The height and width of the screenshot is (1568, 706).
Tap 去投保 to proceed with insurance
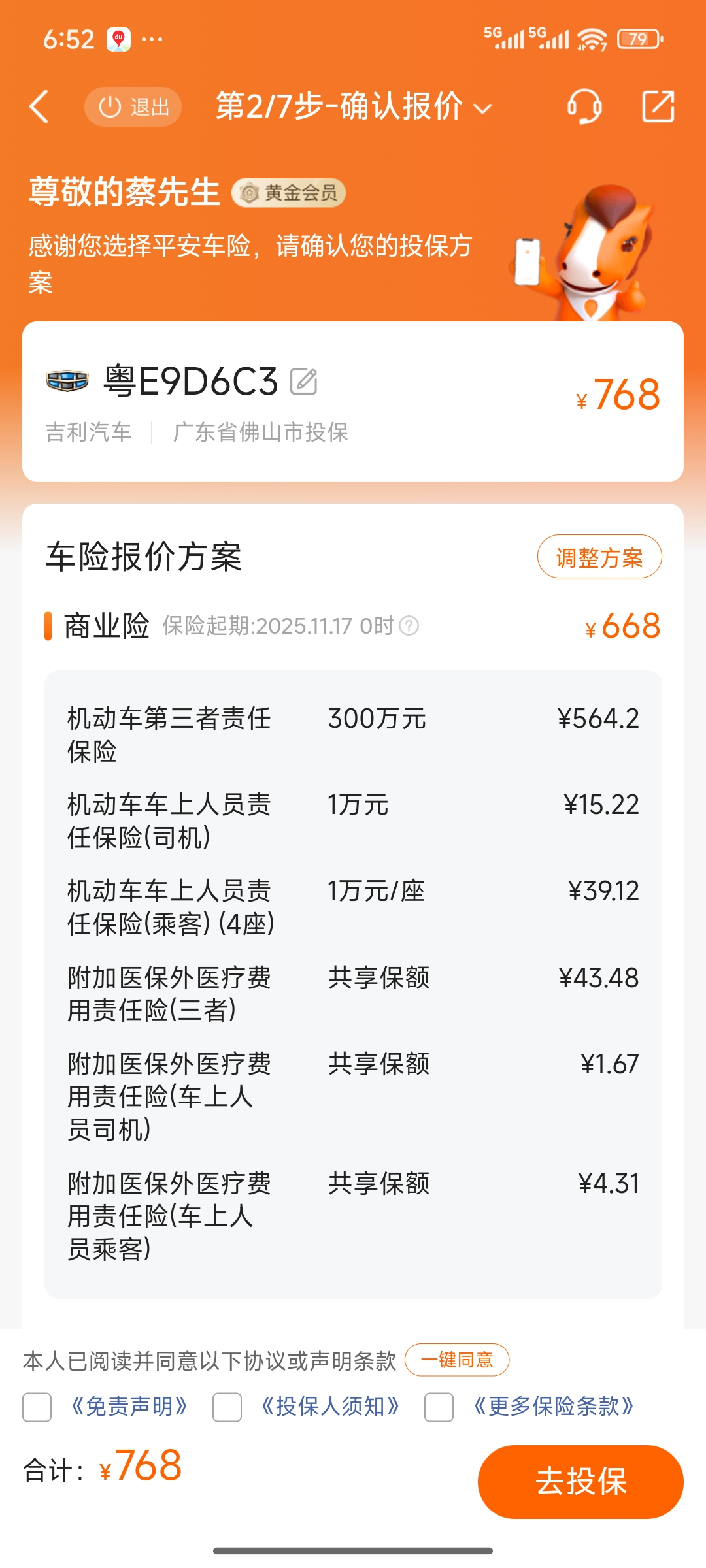tap(580, 1481)
